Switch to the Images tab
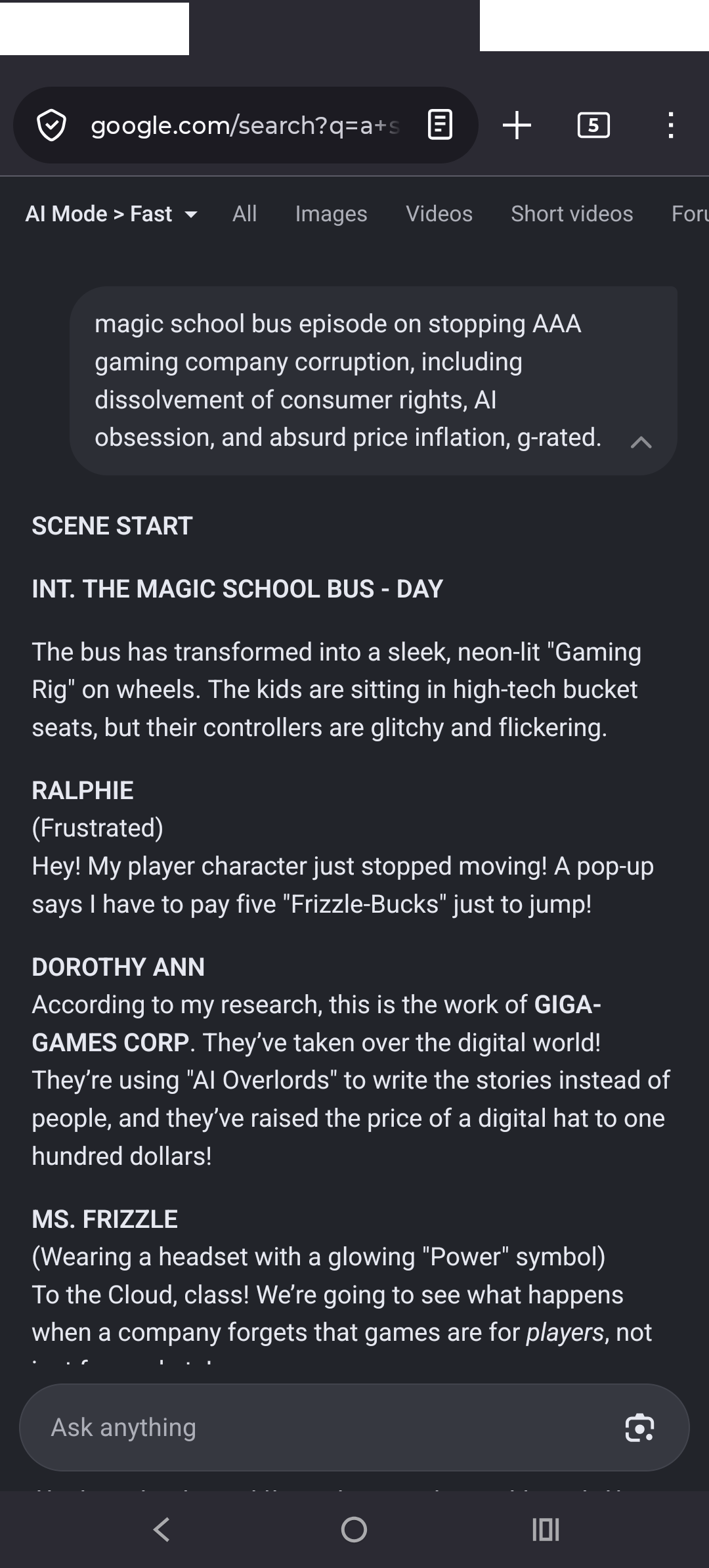 click(331, 214)
